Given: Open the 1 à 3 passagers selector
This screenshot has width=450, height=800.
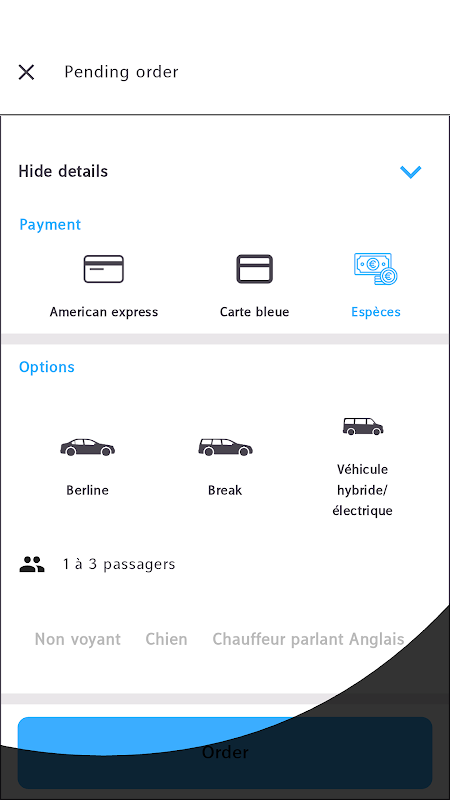Looking at the screenshot, I should point(97,564).
